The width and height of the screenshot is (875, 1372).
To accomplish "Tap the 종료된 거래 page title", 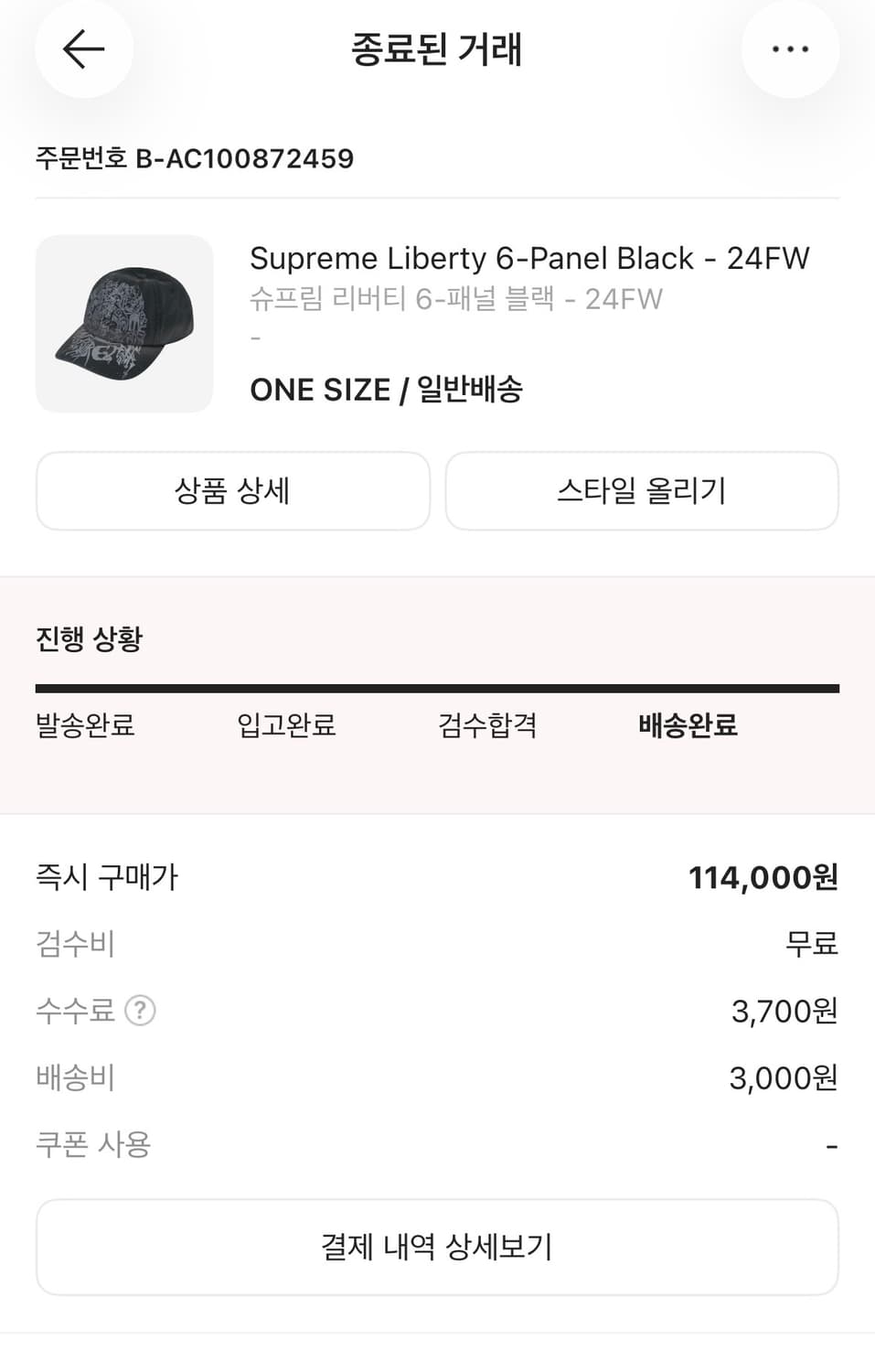I will 437,50.
